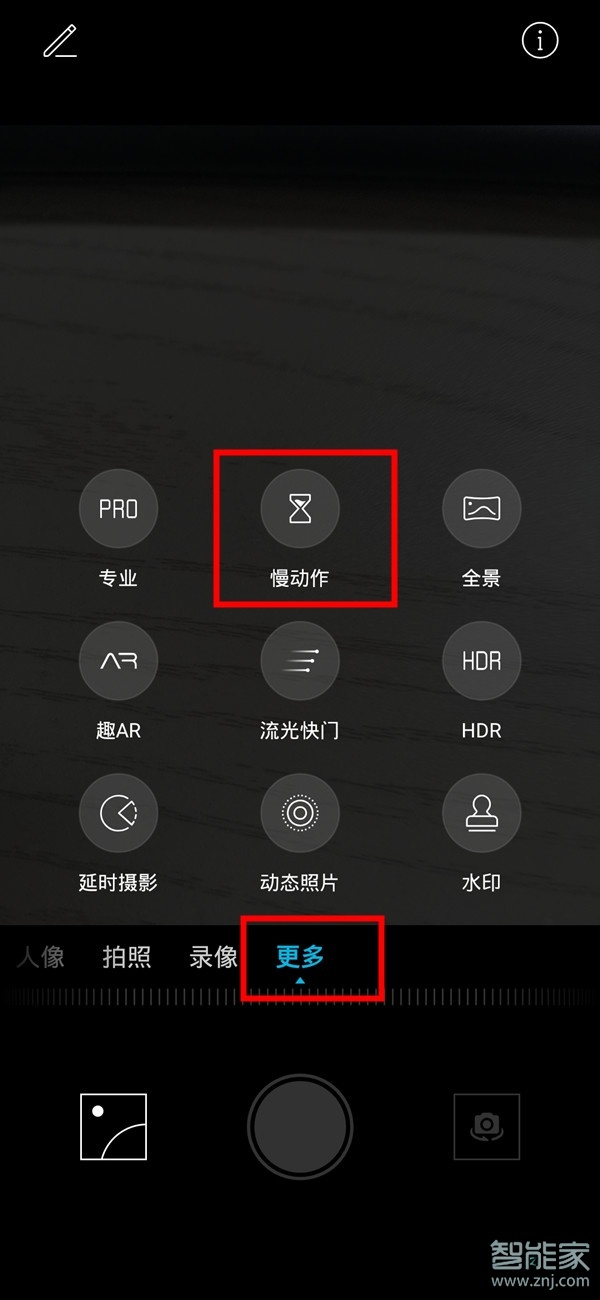The height and width of the screenshot is (1300, 600).
Task: Flip to the other camera
Action: pyautogui.click(x=486, y=1126)
